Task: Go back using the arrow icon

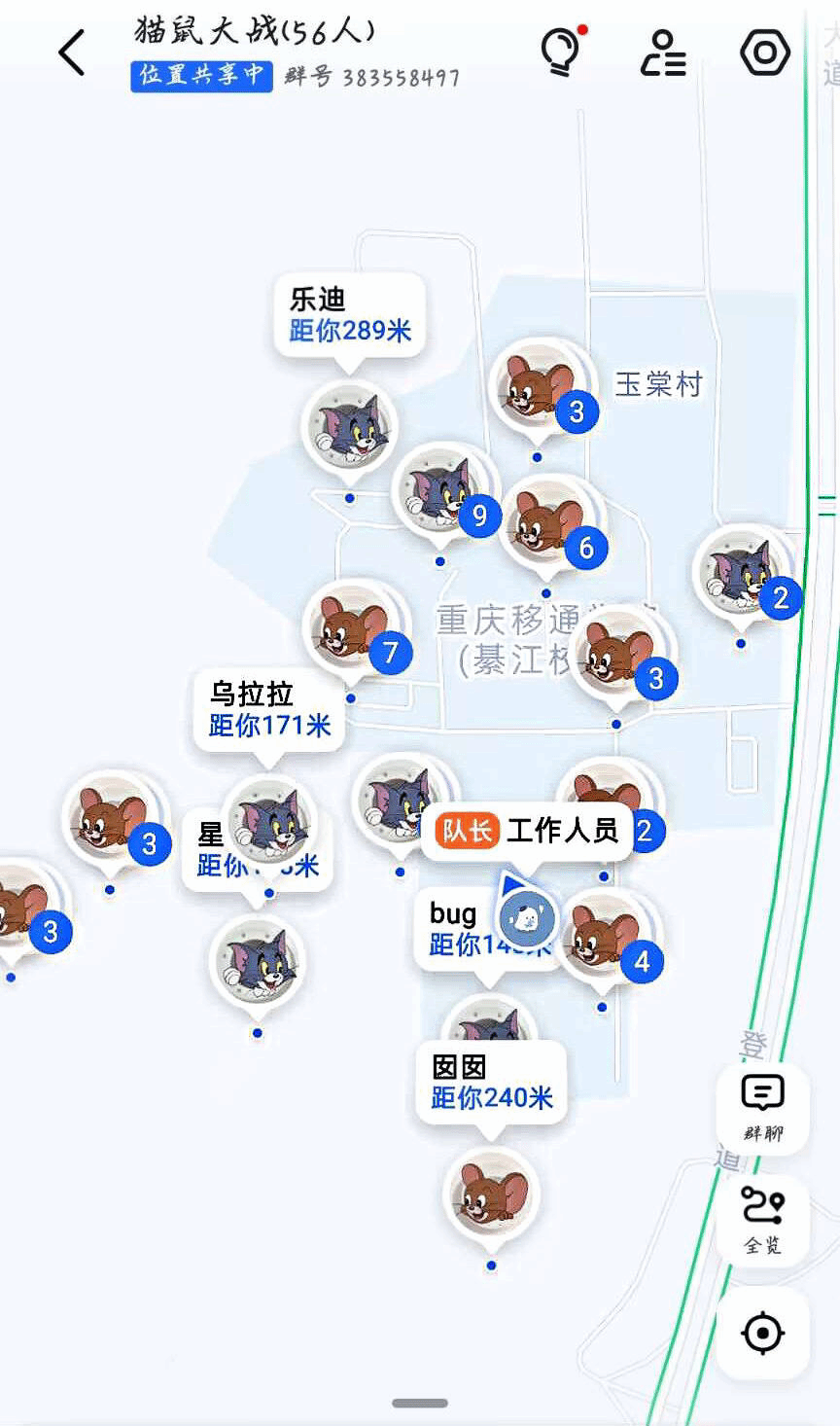Action: (x=73, y=53)
